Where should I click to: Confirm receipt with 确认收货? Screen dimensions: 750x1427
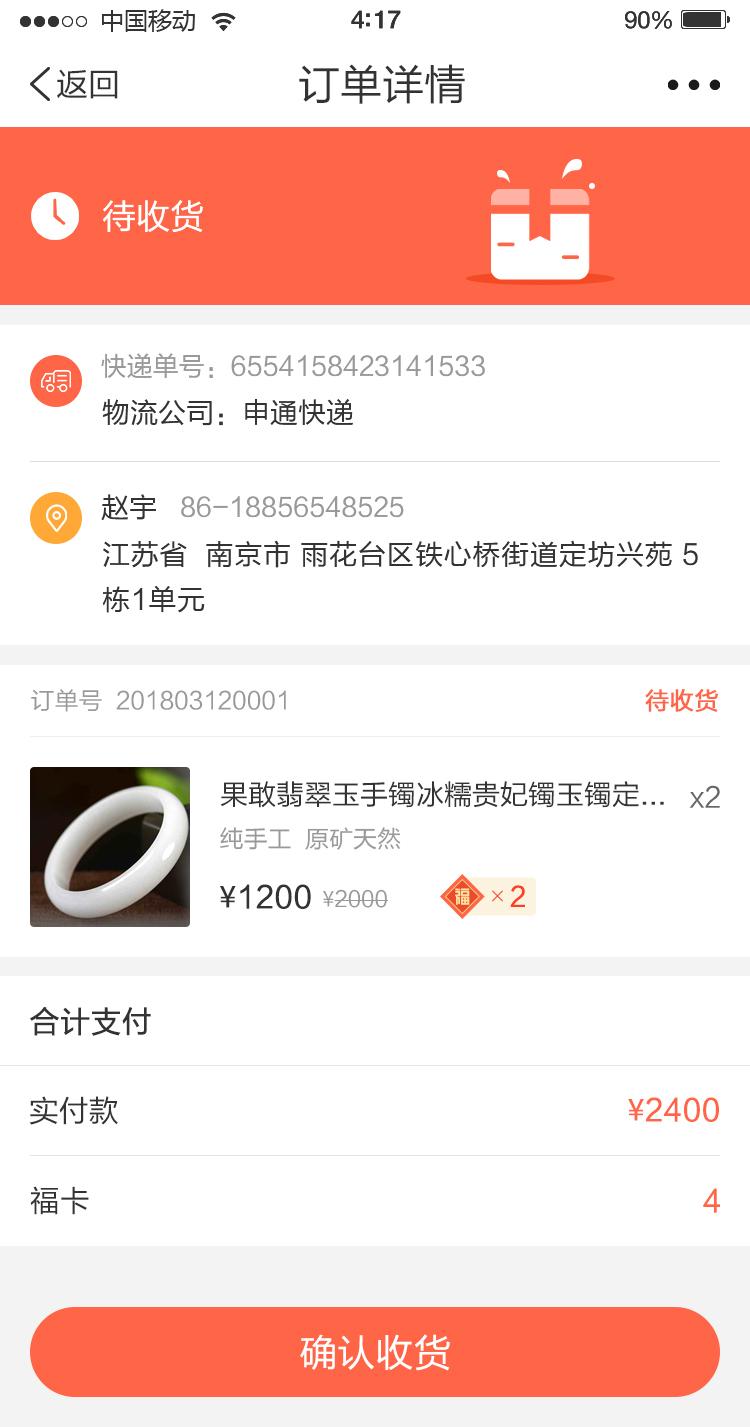(x=375, y=1352)
